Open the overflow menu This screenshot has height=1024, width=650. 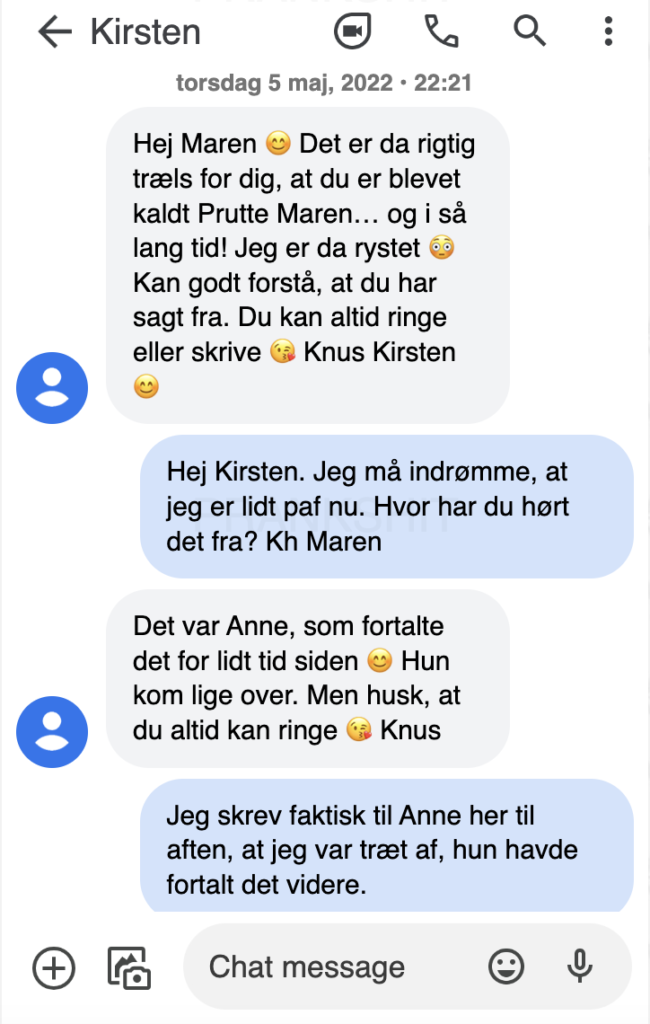coord(609,32)
